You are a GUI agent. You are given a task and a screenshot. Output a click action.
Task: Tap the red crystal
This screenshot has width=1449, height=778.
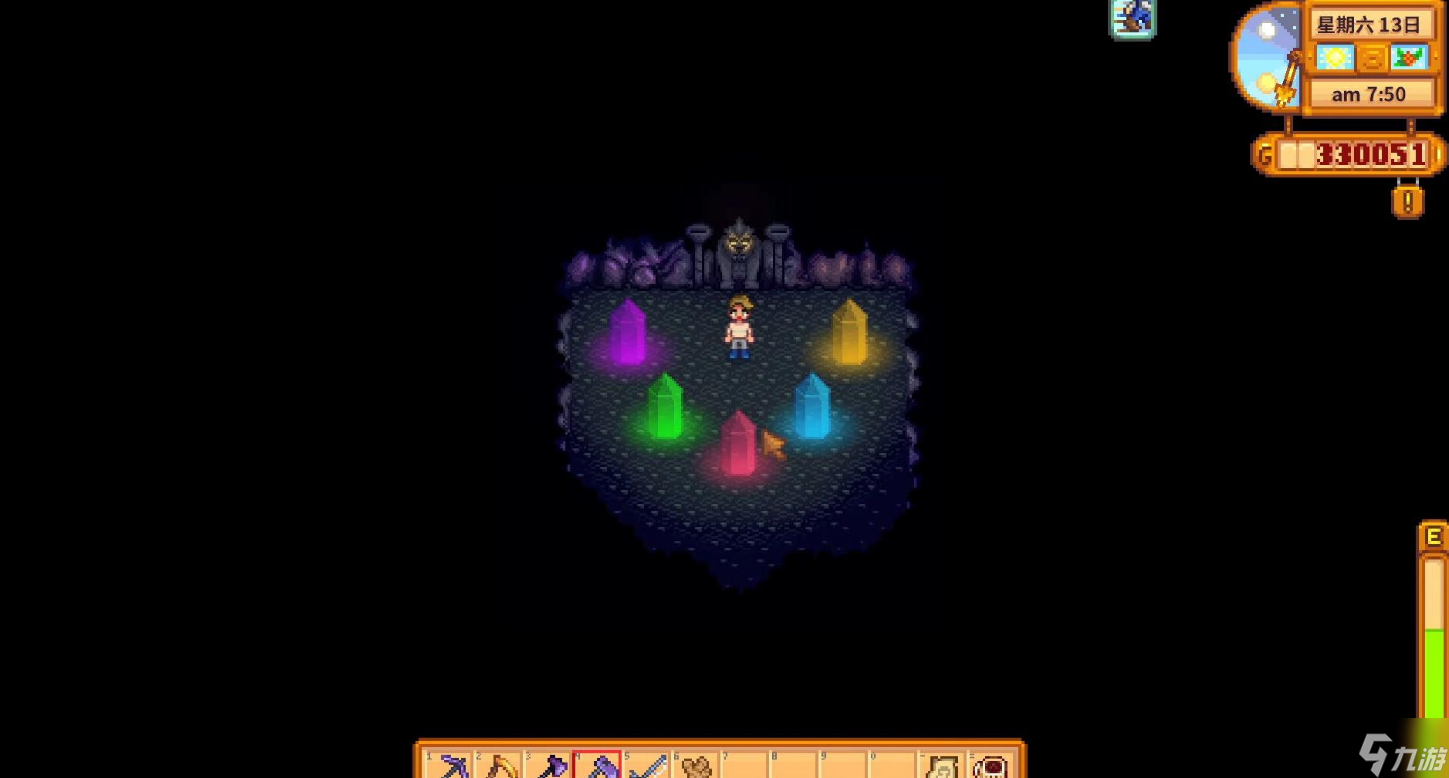click(738, 443)
